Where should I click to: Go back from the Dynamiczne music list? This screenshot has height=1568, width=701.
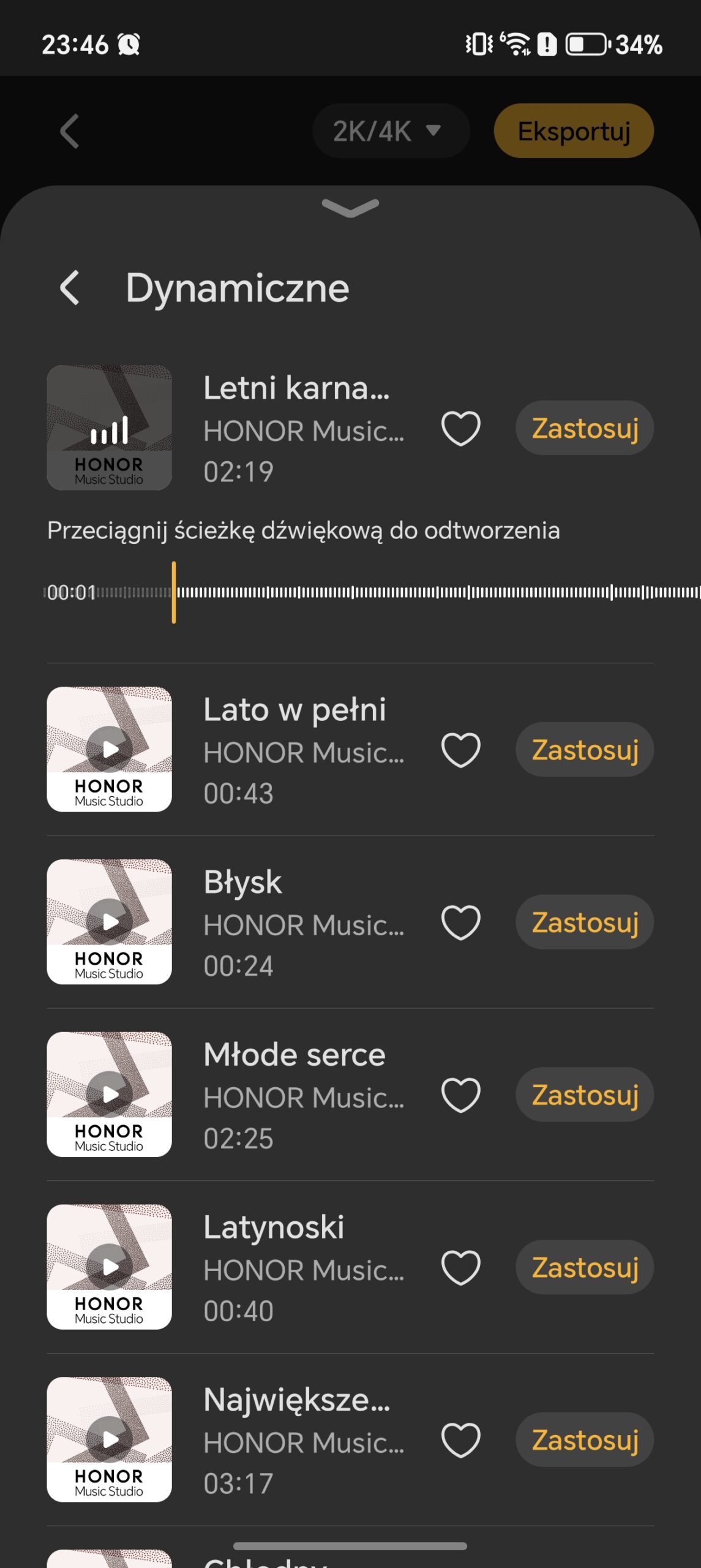point(70,288)
